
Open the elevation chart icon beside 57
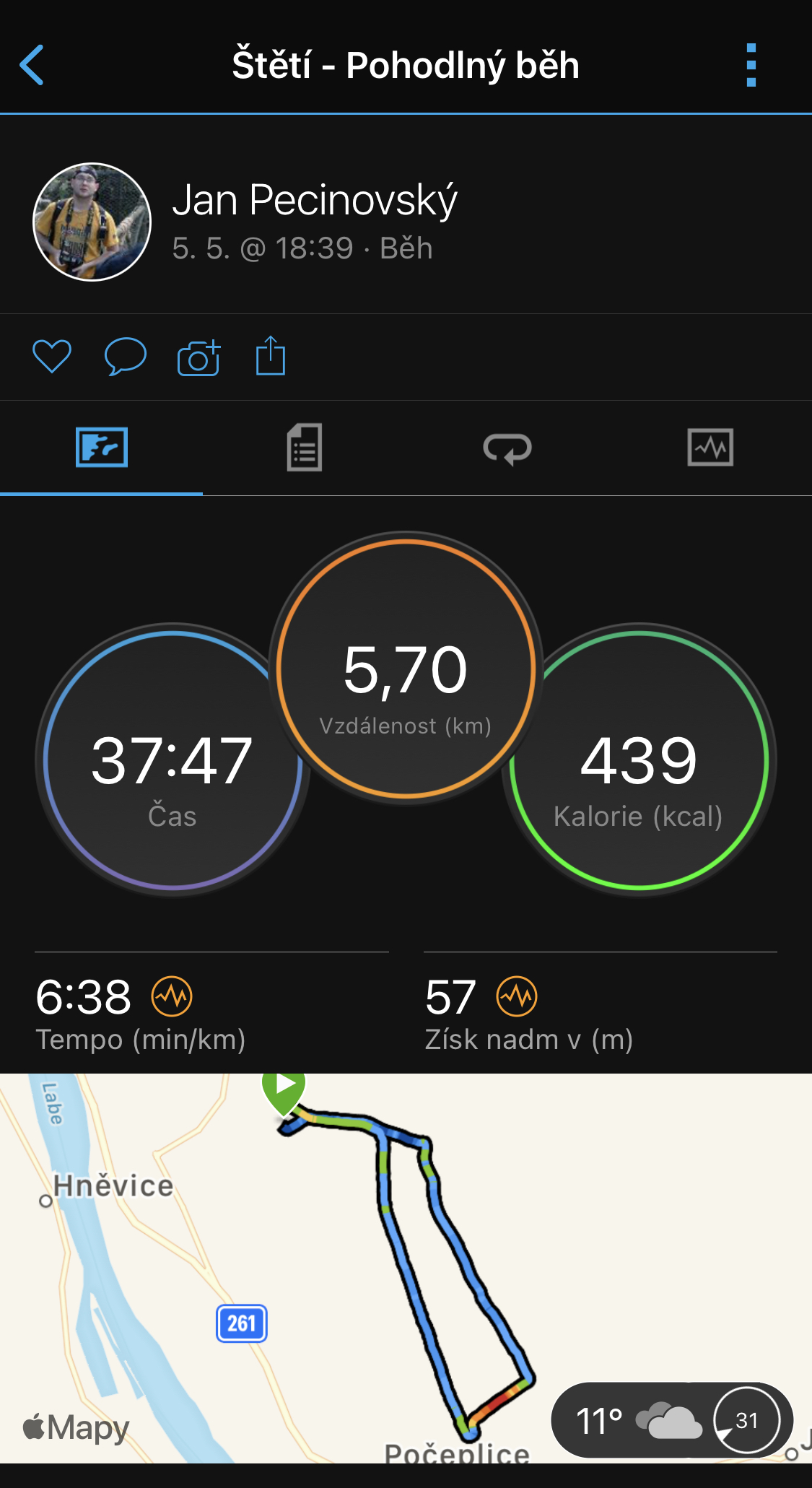(x=517, y=996)
